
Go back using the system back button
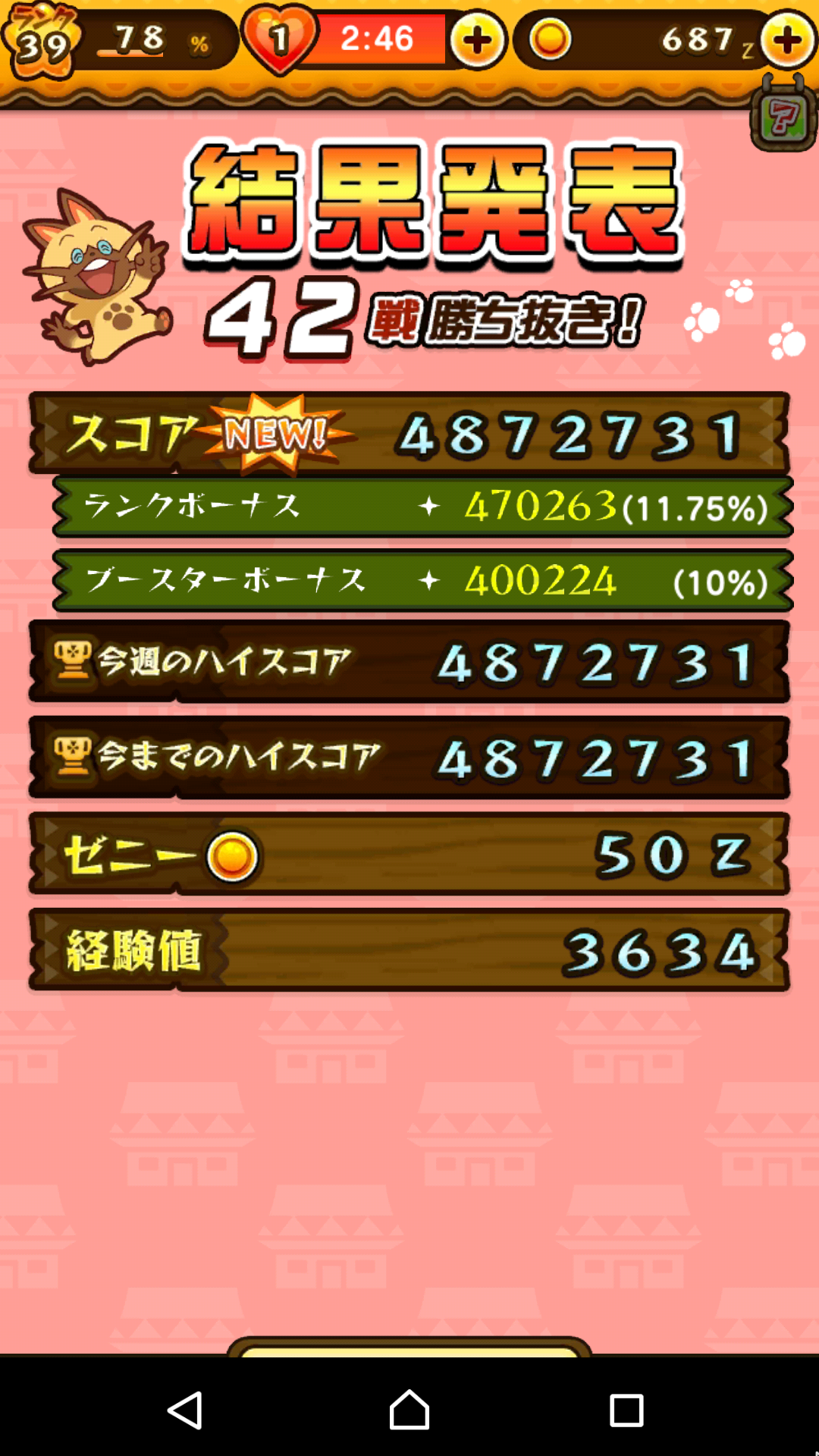tap(185, 1410)
